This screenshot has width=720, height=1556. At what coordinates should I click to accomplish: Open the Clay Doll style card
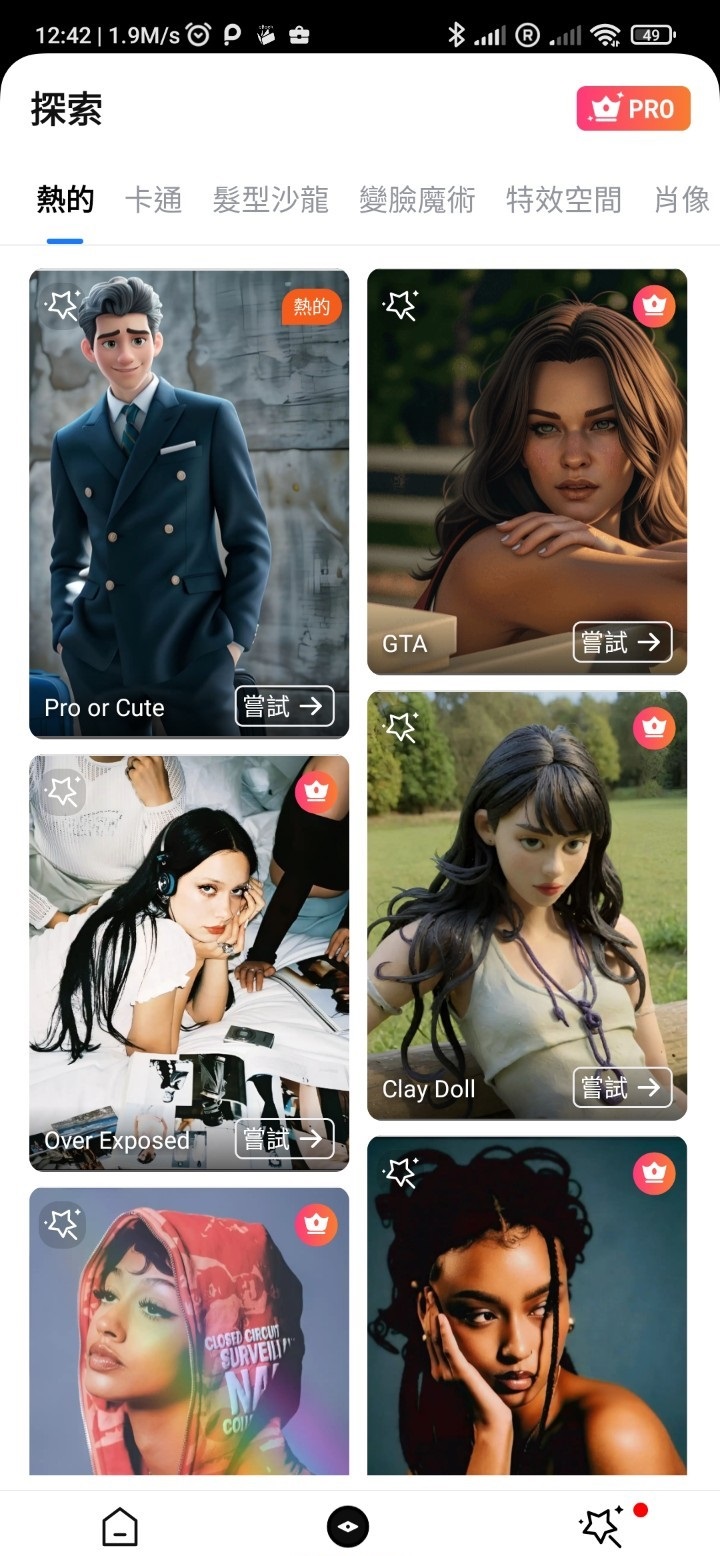tap(527, 905)
